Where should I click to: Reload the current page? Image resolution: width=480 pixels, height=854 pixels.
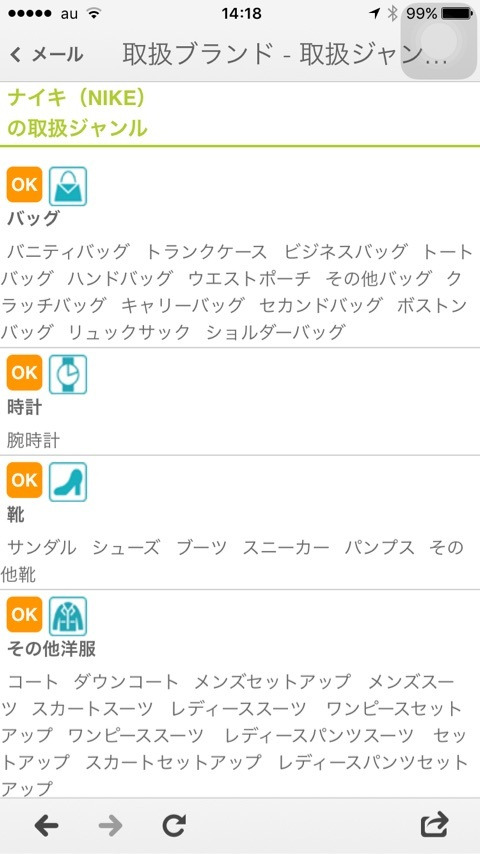pyautogui.click(x=174, y=826)
